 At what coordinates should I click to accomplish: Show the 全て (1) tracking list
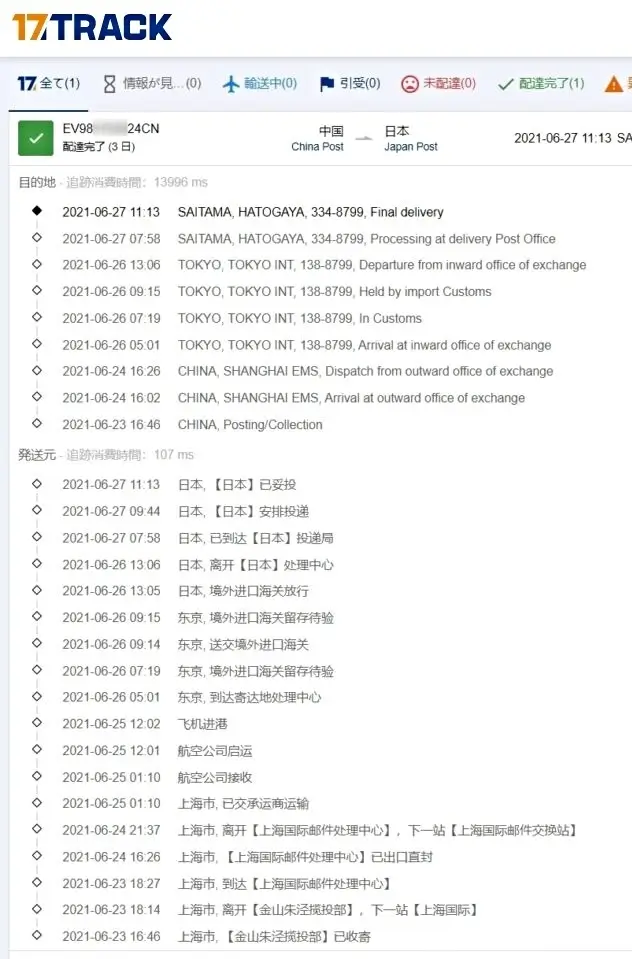[x=48, y=84]
